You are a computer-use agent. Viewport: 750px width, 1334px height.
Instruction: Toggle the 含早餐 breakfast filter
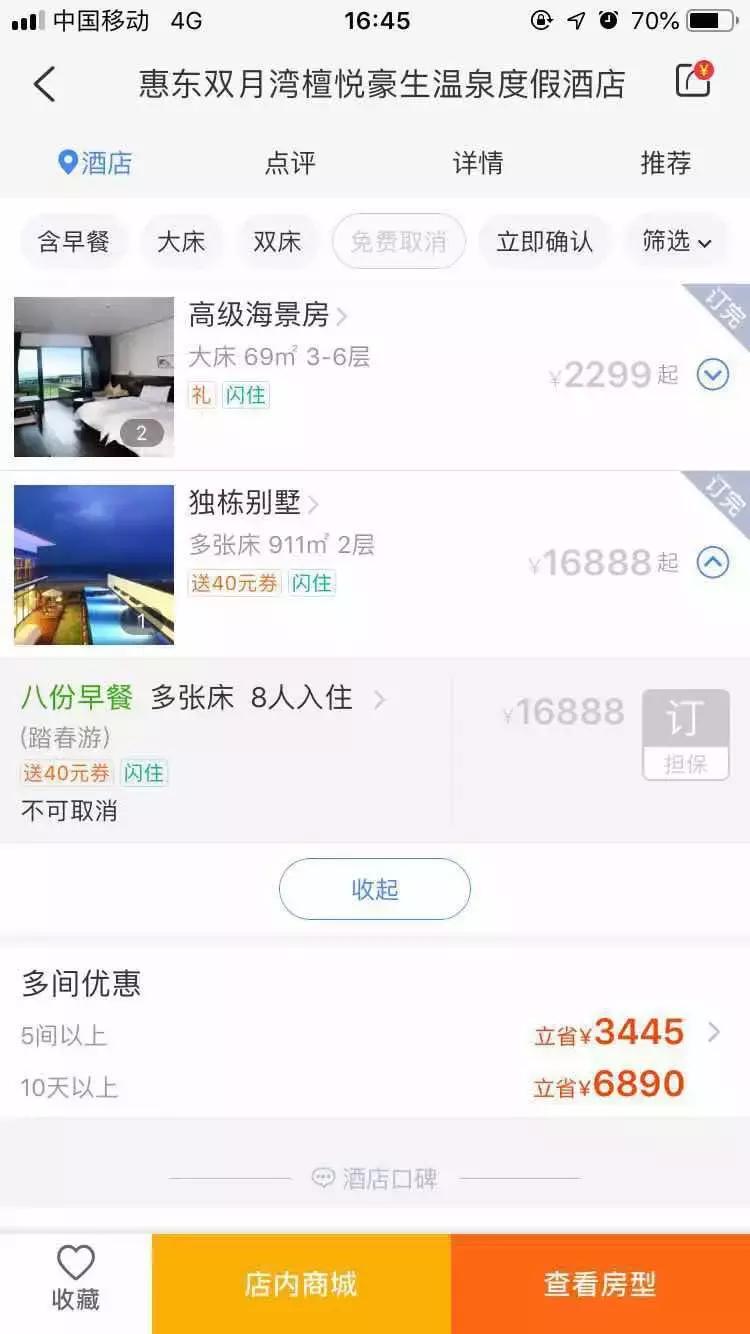72,241
